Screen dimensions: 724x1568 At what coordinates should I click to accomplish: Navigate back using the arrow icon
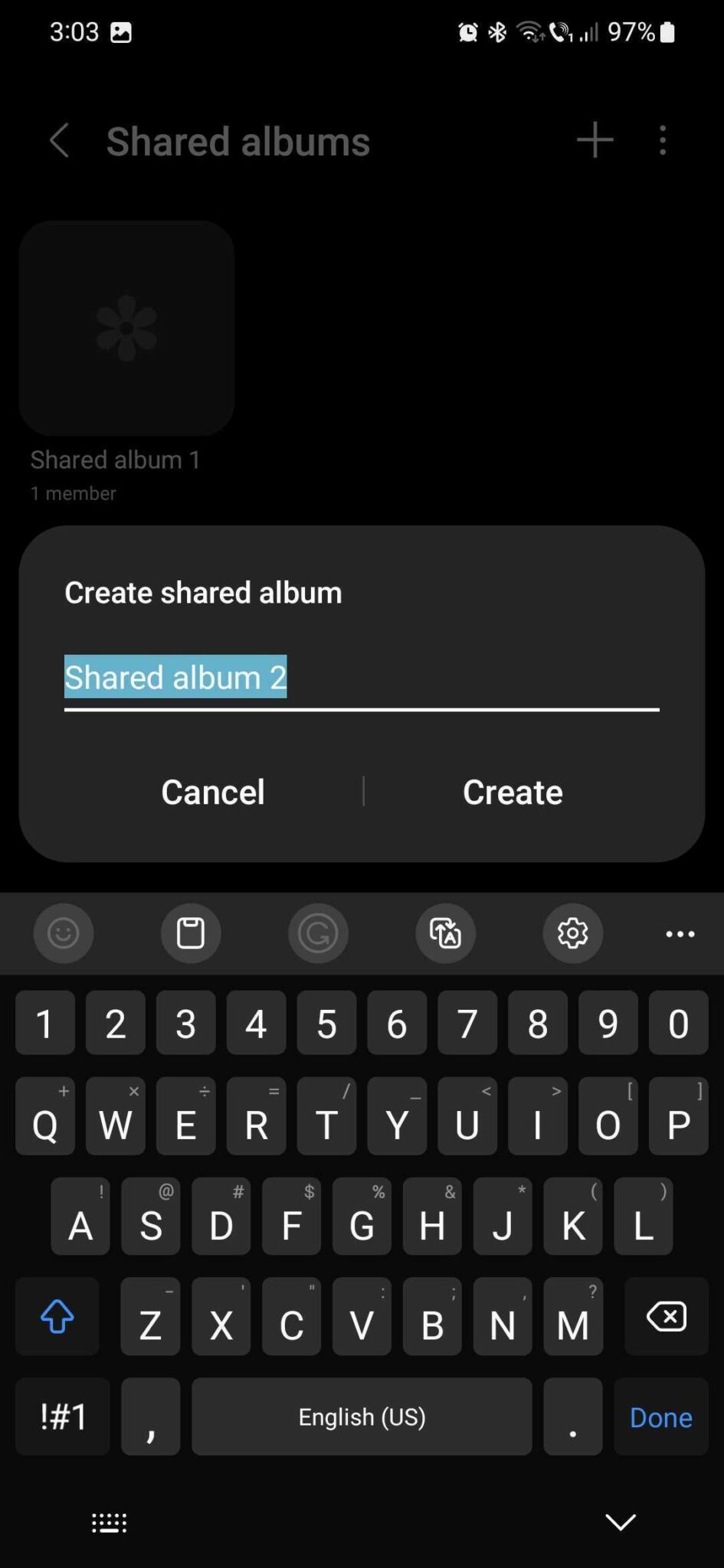(x=60, y=140)
